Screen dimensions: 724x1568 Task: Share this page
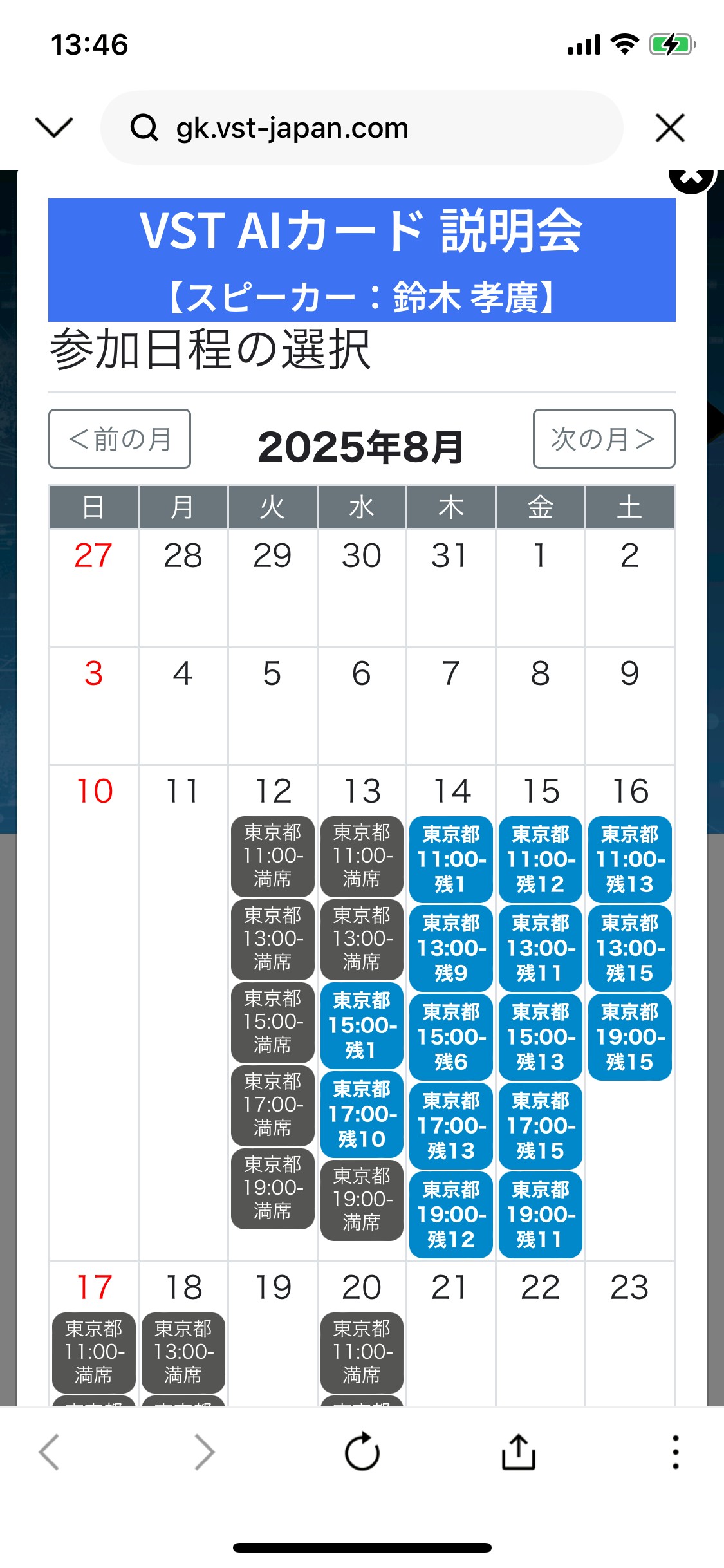519,1451
